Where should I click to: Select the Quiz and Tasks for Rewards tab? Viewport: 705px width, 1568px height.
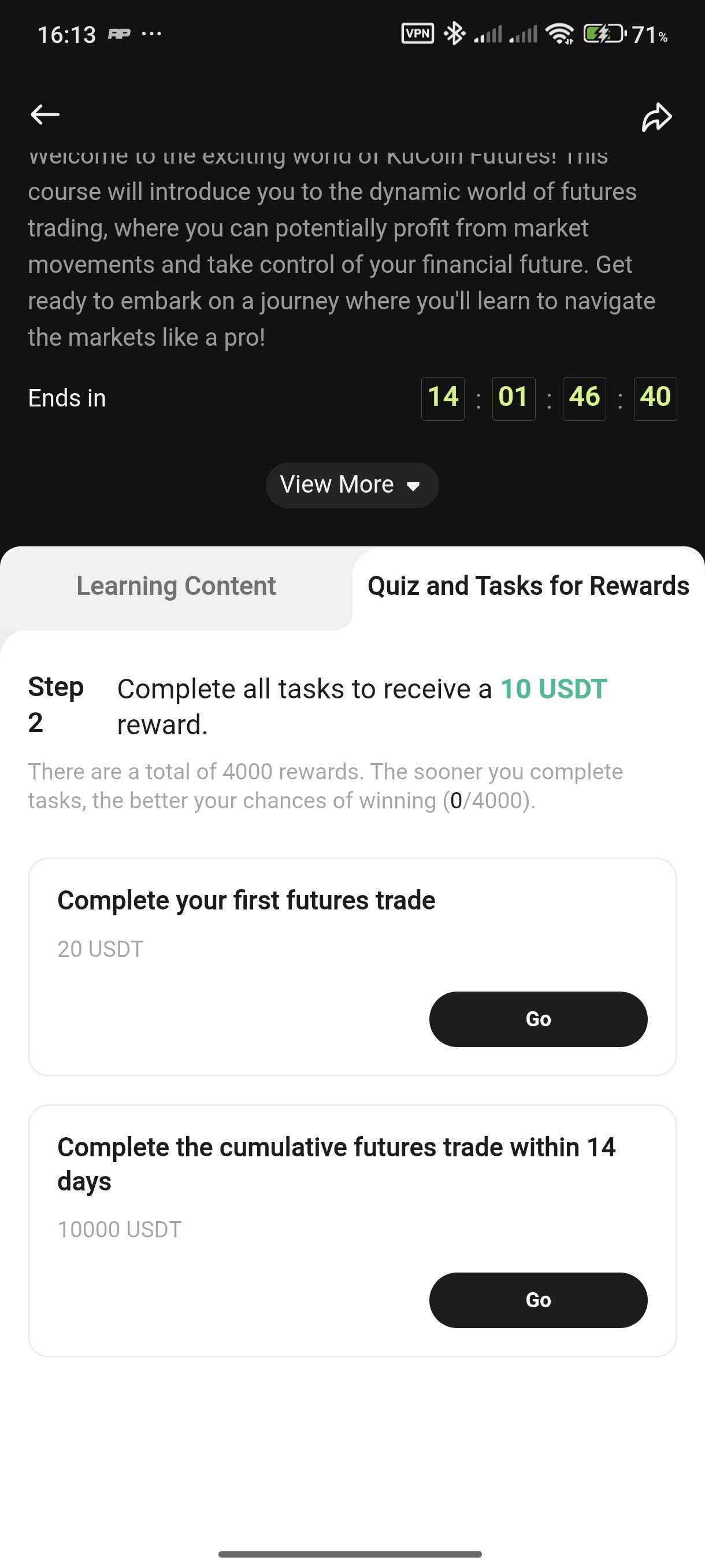pos(528,586)
